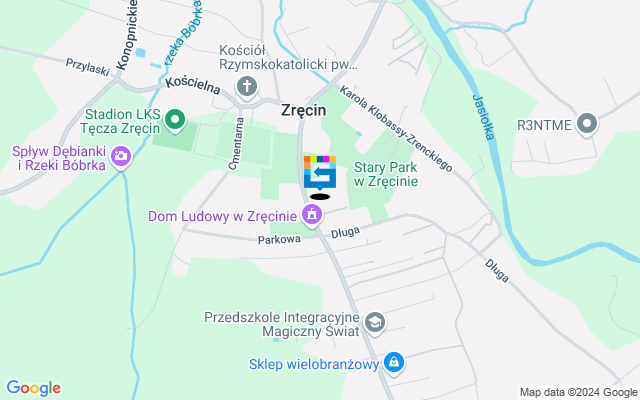This screenshot has height=400, width=640.
Task: Tap the Spływ Dębianki i Rzeki Bóbrka pin
Action: [x=121, y=156]
